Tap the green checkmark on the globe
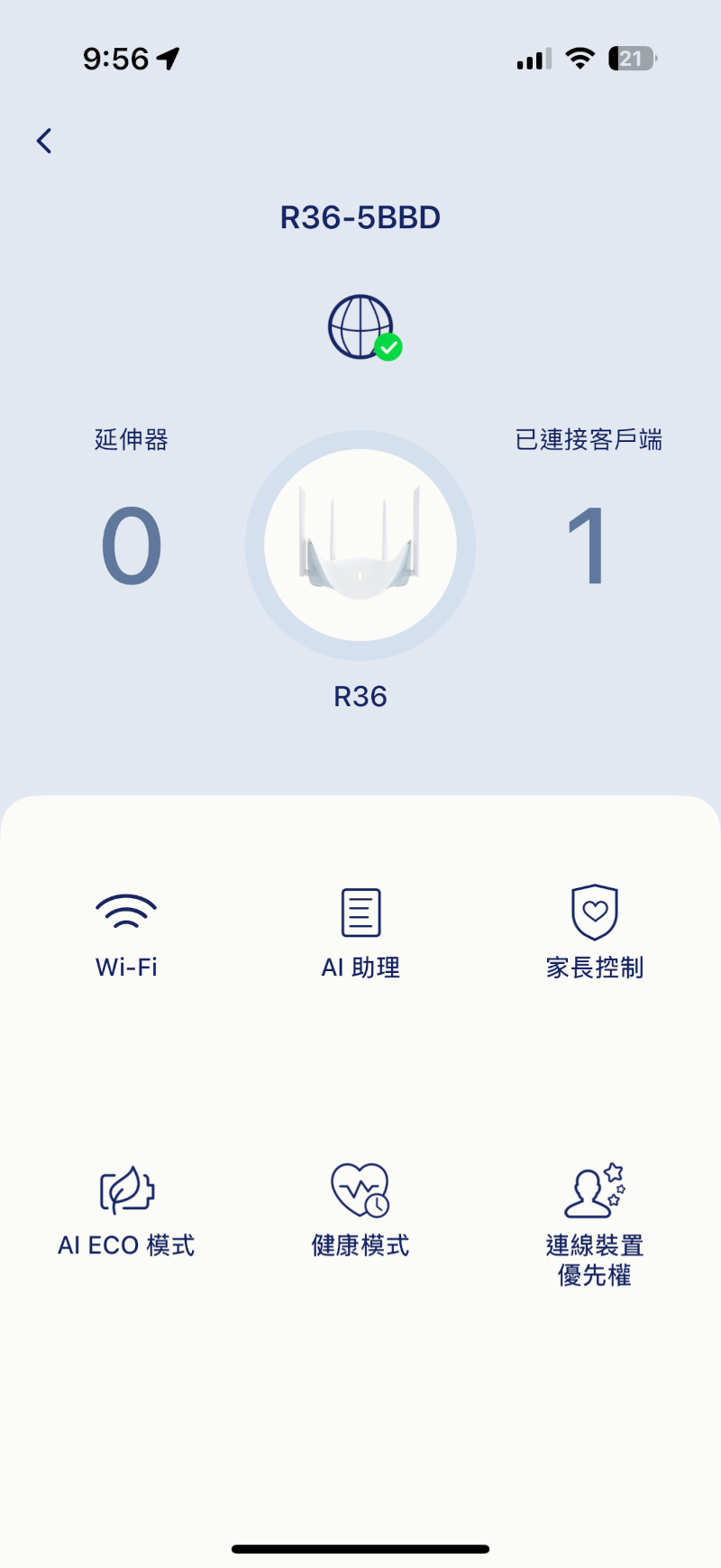This screenshot has width=721, height=1568. (388, 347)
